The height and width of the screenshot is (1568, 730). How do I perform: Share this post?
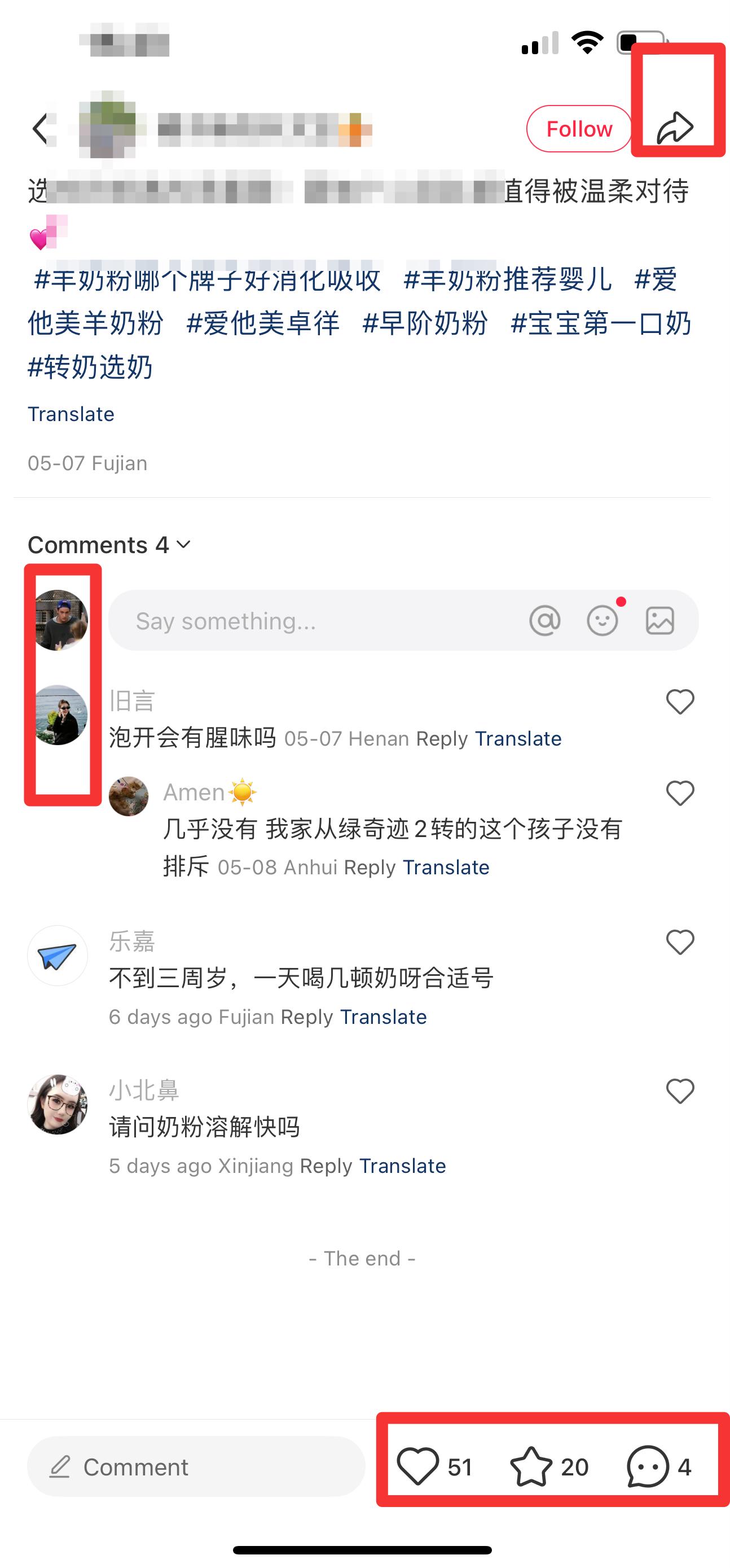pyautogui.click(x=675, y=127)
